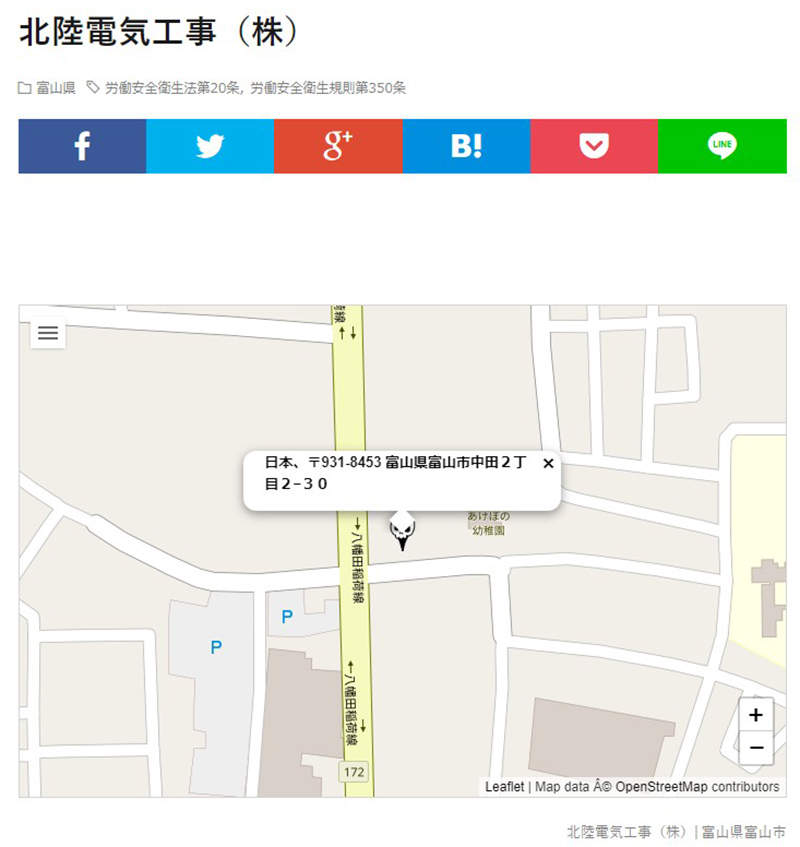Share the article via Twitter
Screen dimensions: 800x847
pyautogui.click(x=210, y=146)
